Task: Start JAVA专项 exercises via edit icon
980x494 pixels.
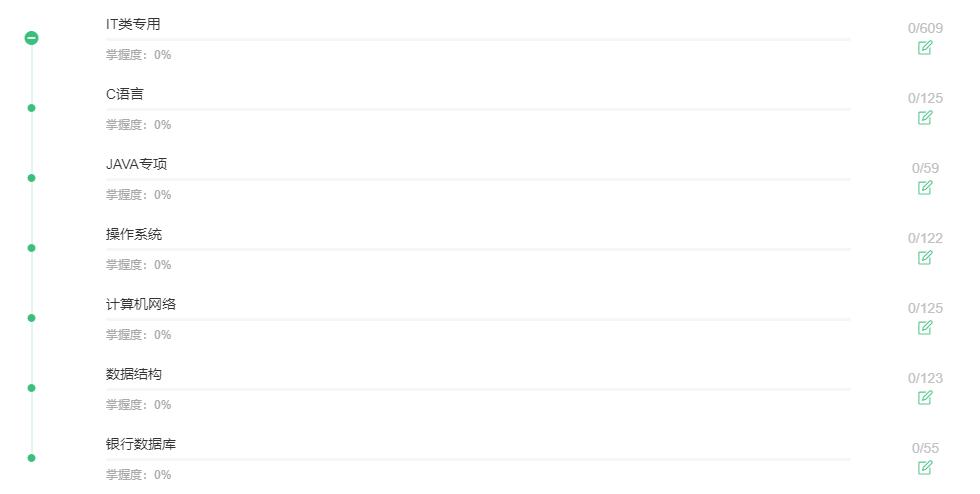Action: 925,187
